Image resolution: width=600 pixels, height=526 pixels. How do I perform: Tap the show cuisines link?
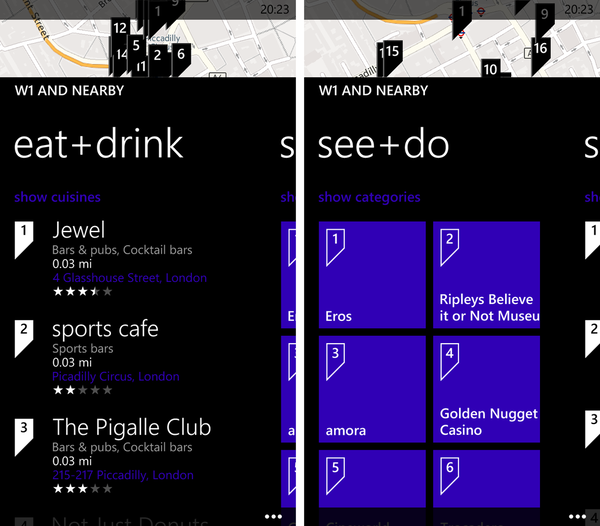tap(57, 197)
